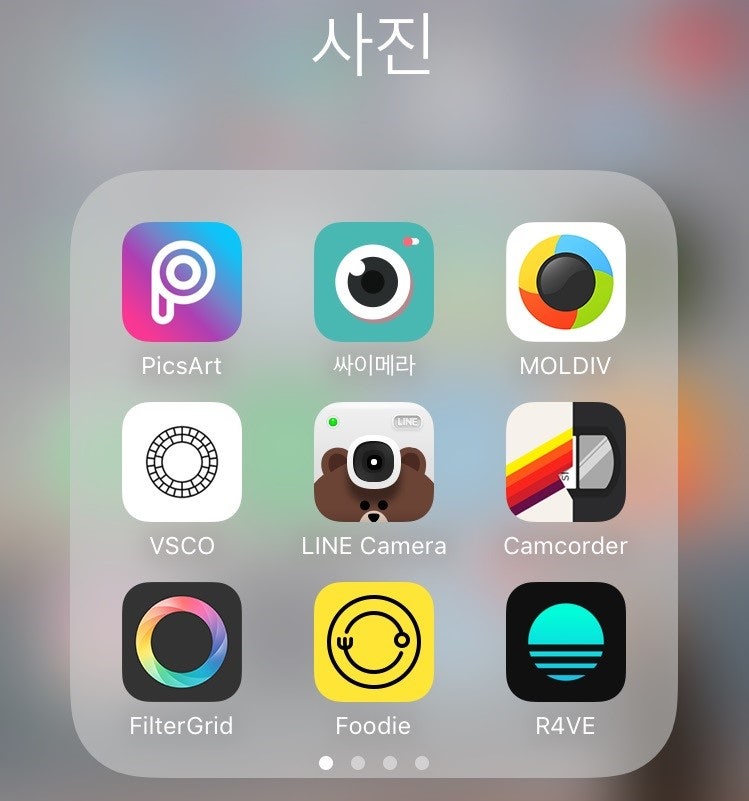This screenshot has width=749, height=801.
Task: Open the PicsArt app
Action: [x=181, y=282]
